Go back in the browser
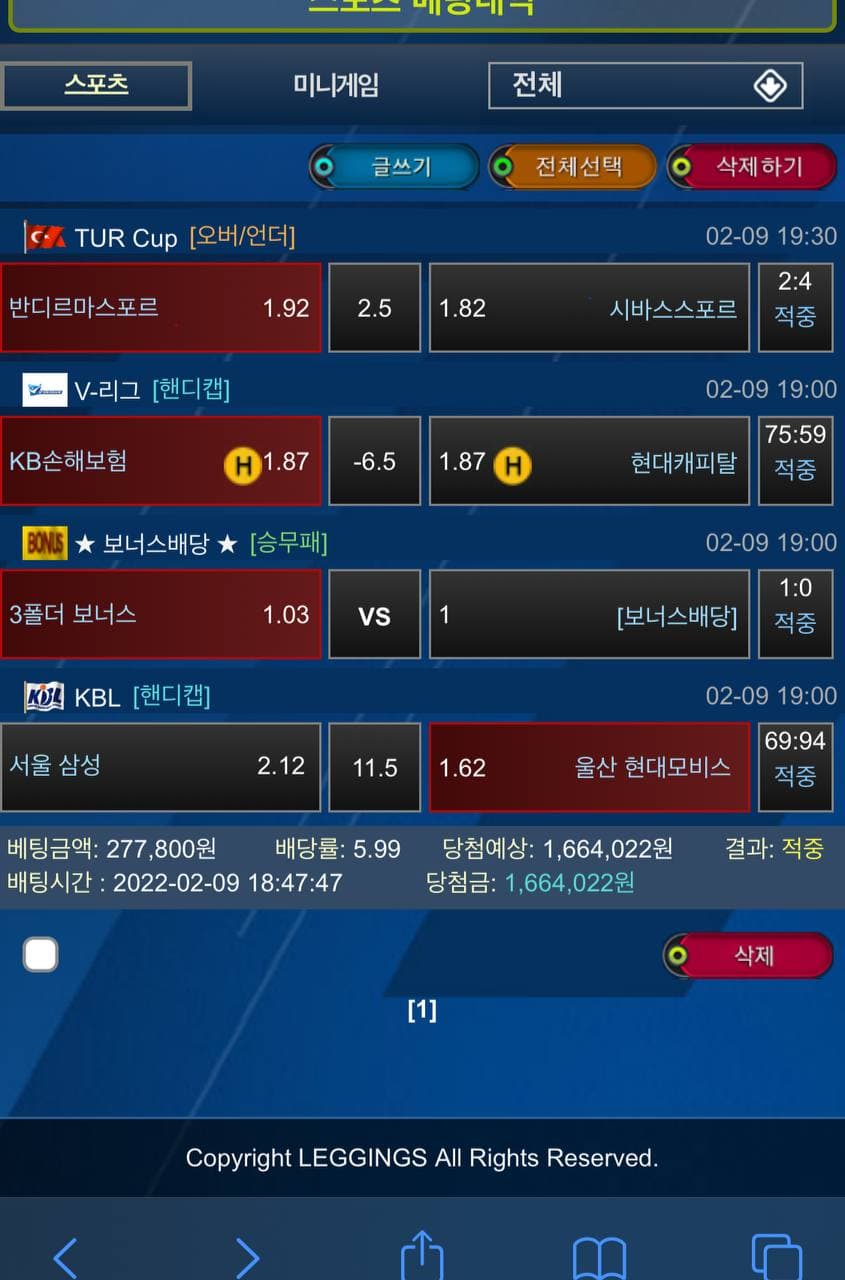The width and height of the screenshot is (845, 1280). point(65,1257)
